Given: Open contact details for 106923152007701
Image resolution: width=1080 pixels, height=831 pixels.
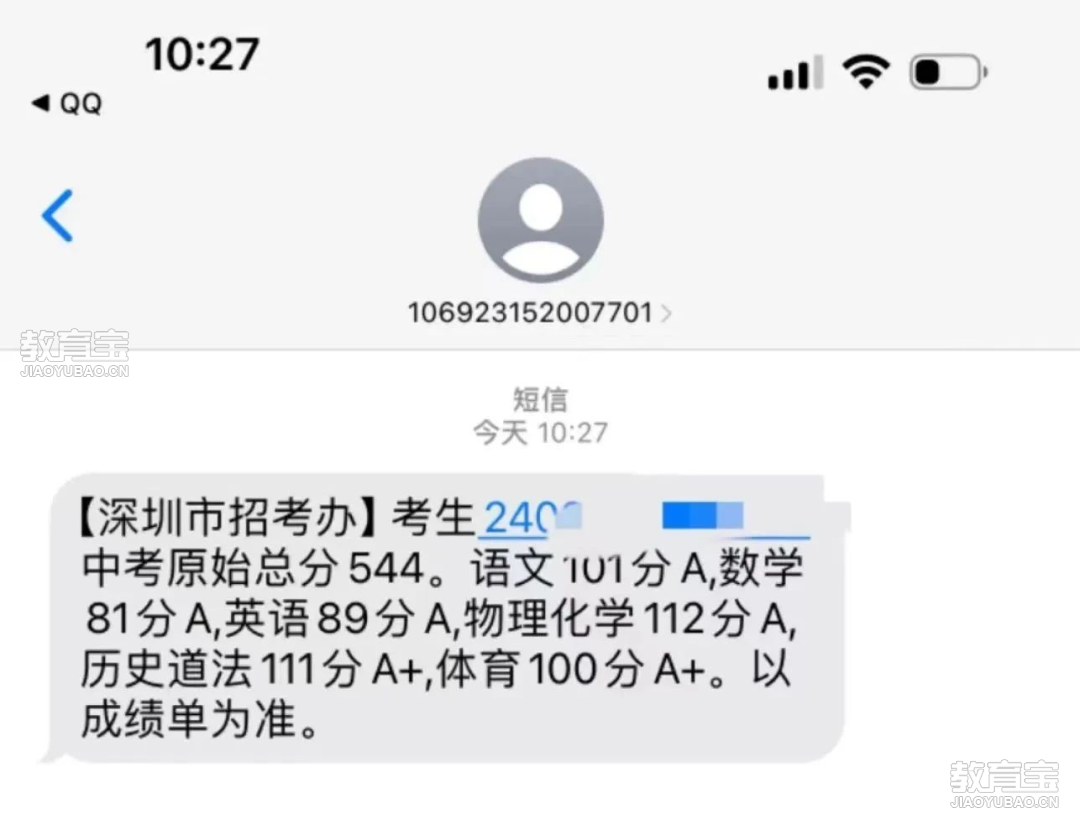Looking at the screenshot, I should (539, 313).
